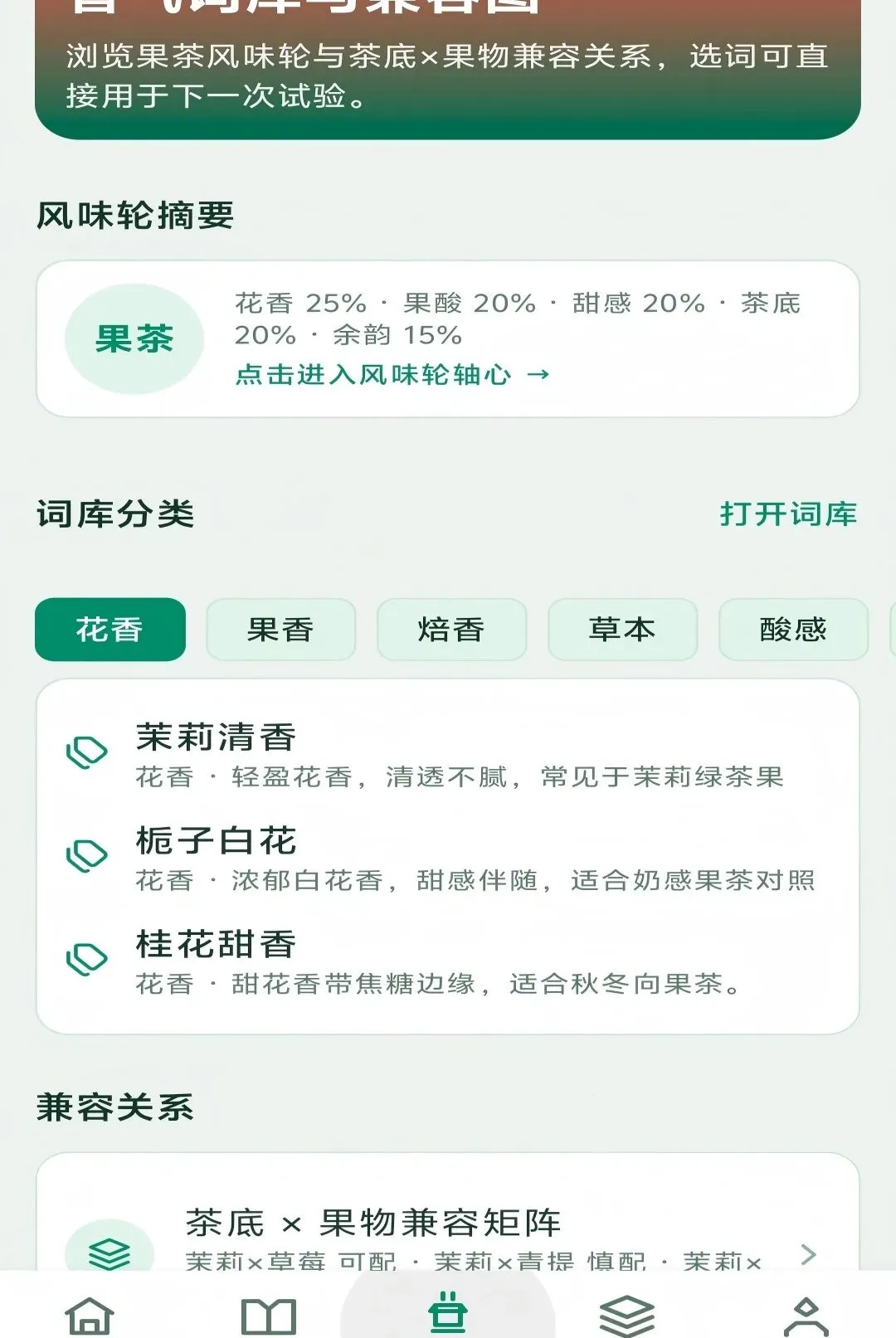Image resolution: width=896 pixels, height=1338 pixels.
Task: Go to the home tab
Action: [90, 1314]
